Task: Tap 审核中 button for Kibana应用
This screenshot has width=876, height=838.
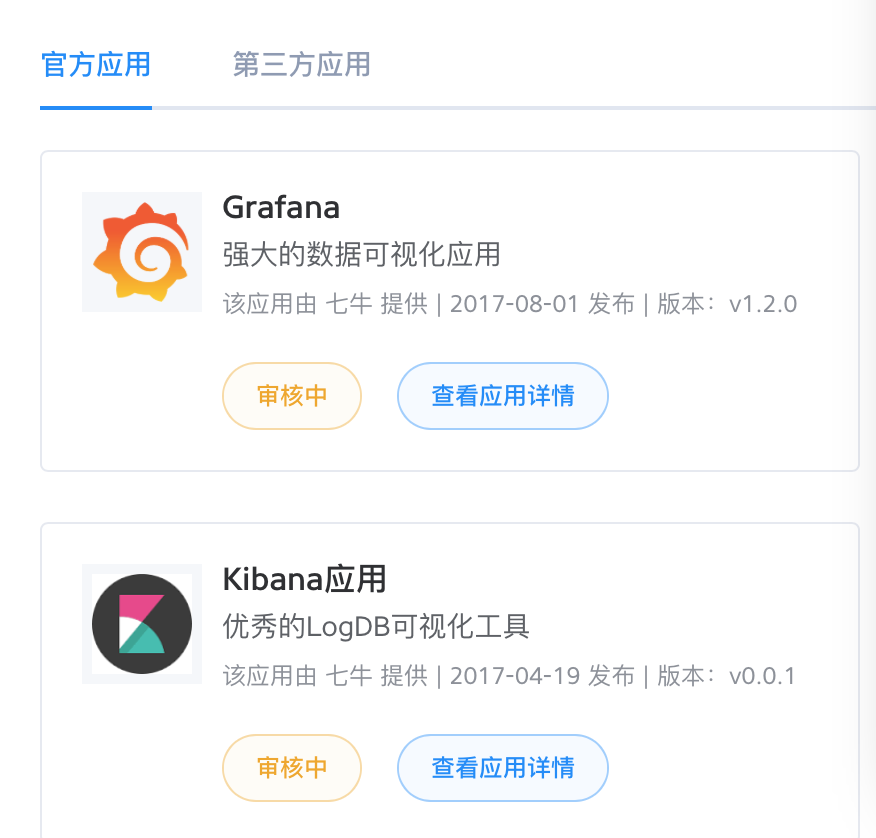Action: [x=292, y=768]
